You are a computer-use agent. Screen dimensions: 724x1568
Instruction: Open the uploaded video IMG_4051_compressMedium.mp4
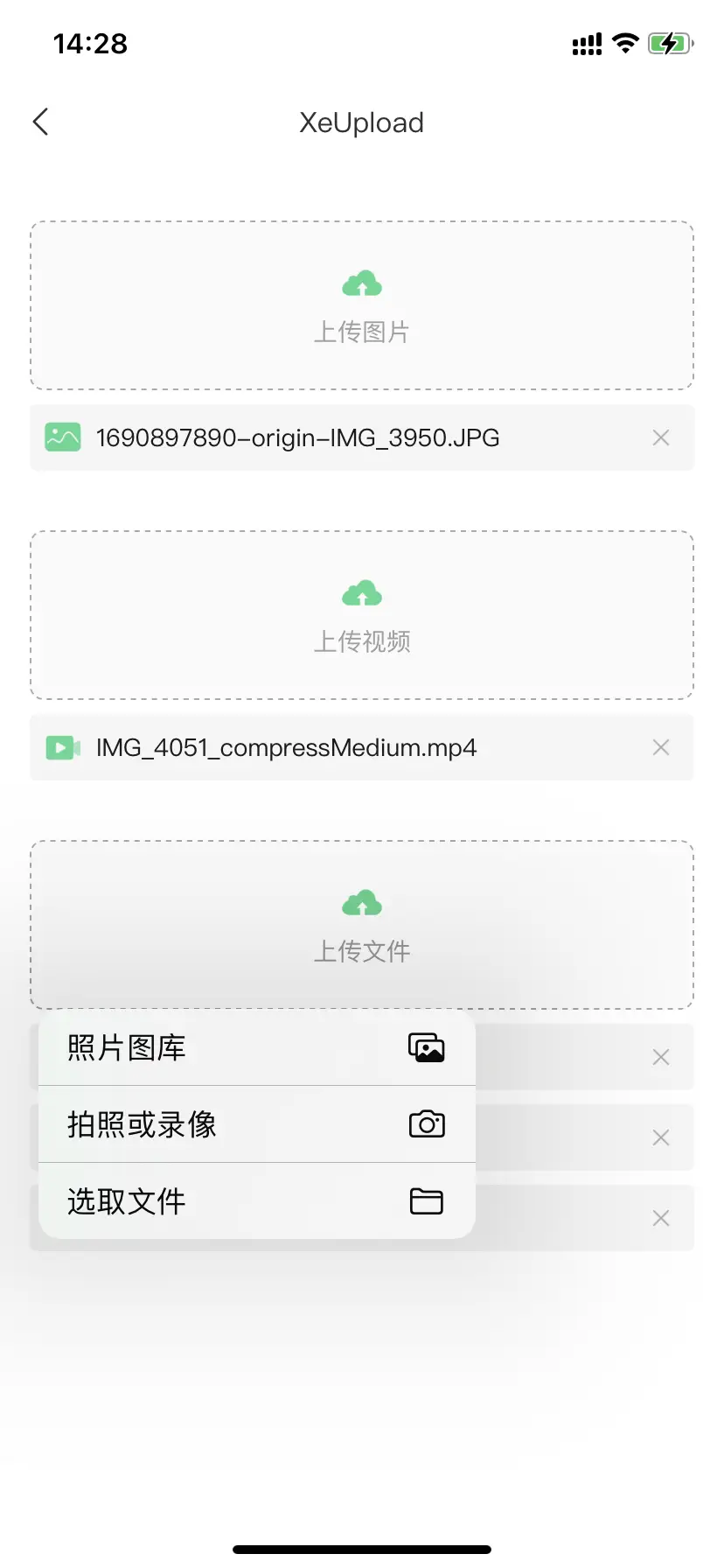tap(286, 747)
